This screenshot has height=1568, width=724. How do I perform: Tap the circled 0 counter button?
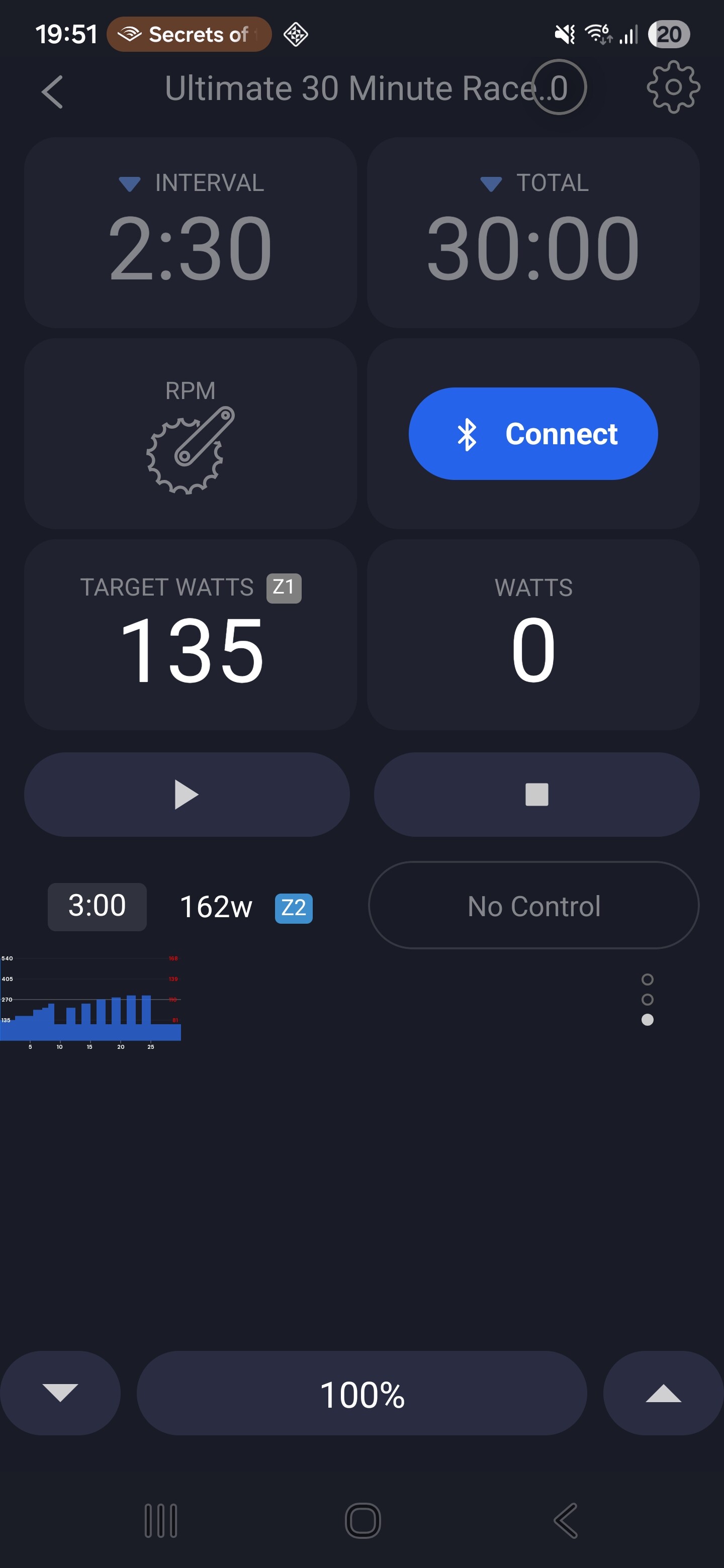559,87
